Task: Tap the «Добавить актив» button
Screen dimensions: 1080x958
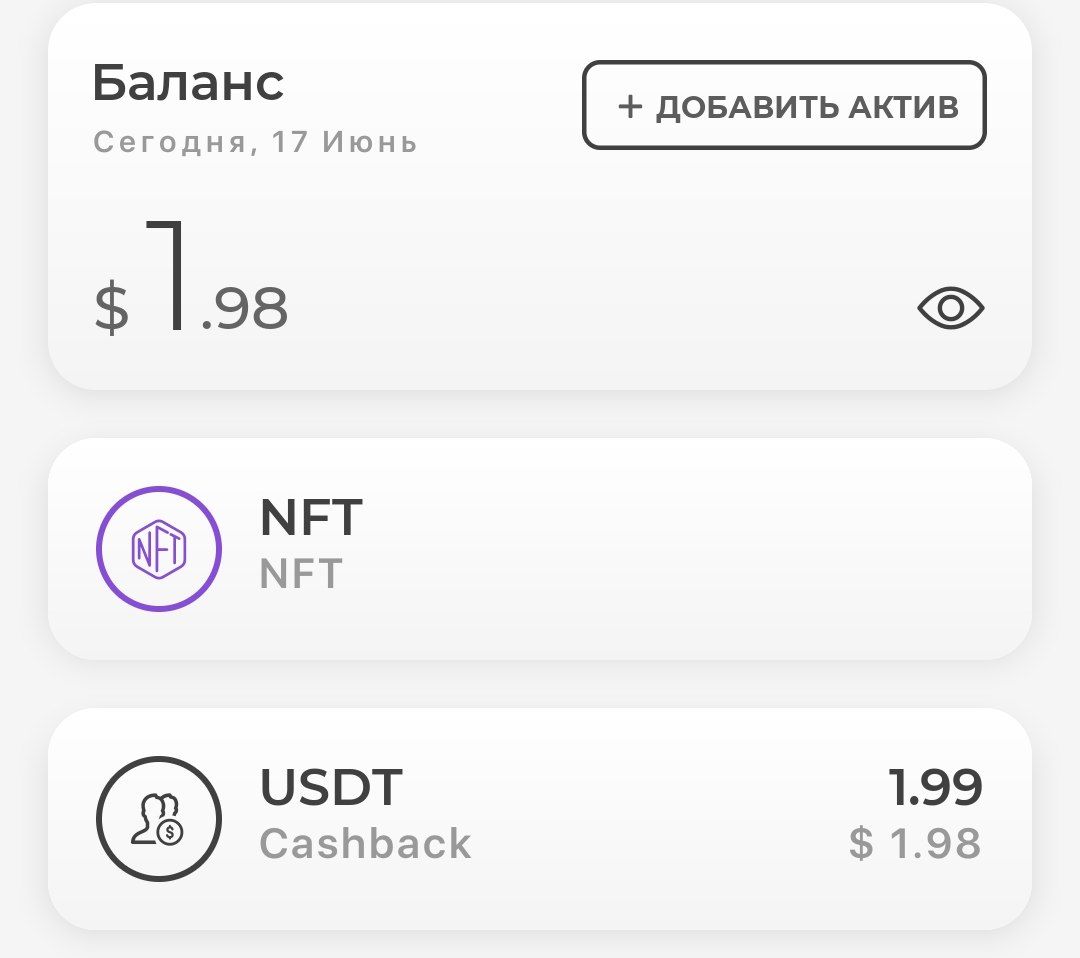Action: pos(784,106)
